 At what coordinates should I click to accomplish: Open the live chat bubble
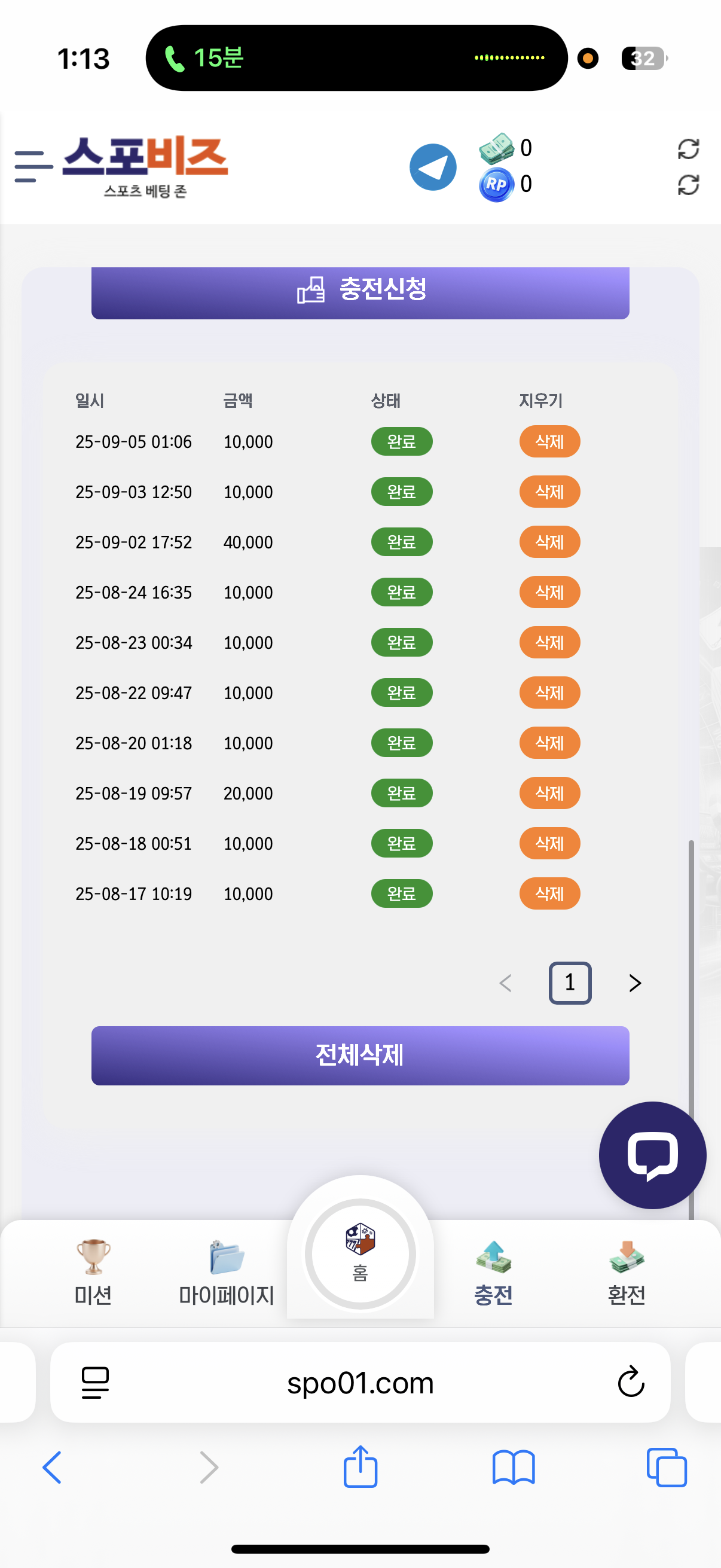(x=652, y=1155)
